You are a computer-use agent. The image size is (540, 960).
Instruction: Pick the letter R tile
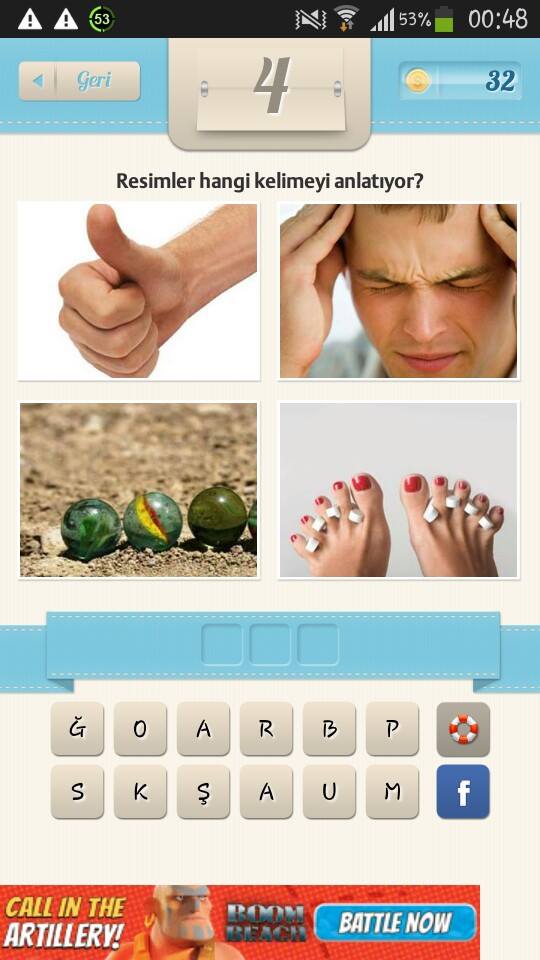tap(266, 729)
